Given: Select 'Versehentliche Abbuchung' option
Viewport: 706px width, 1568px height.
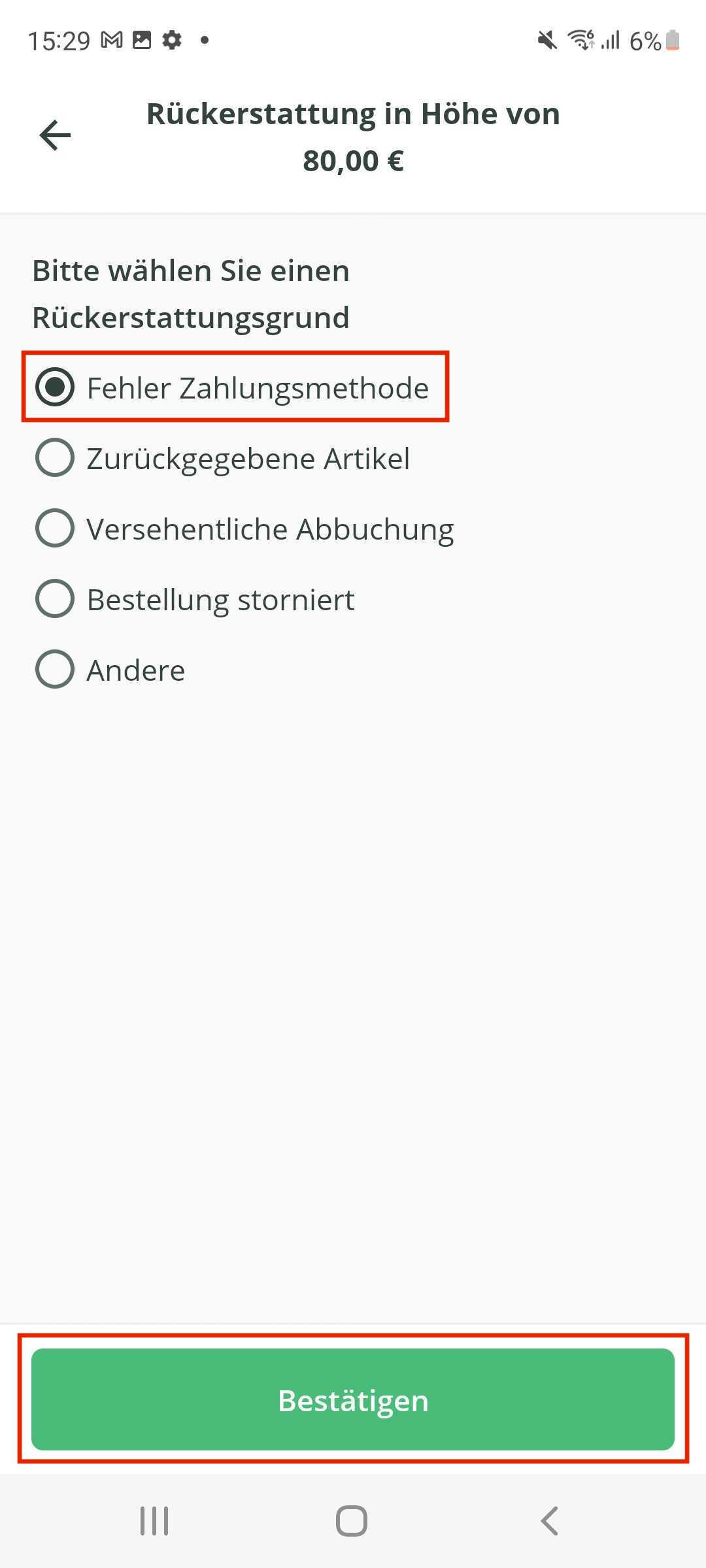Looking at the screenshot, I should point(55,529).
